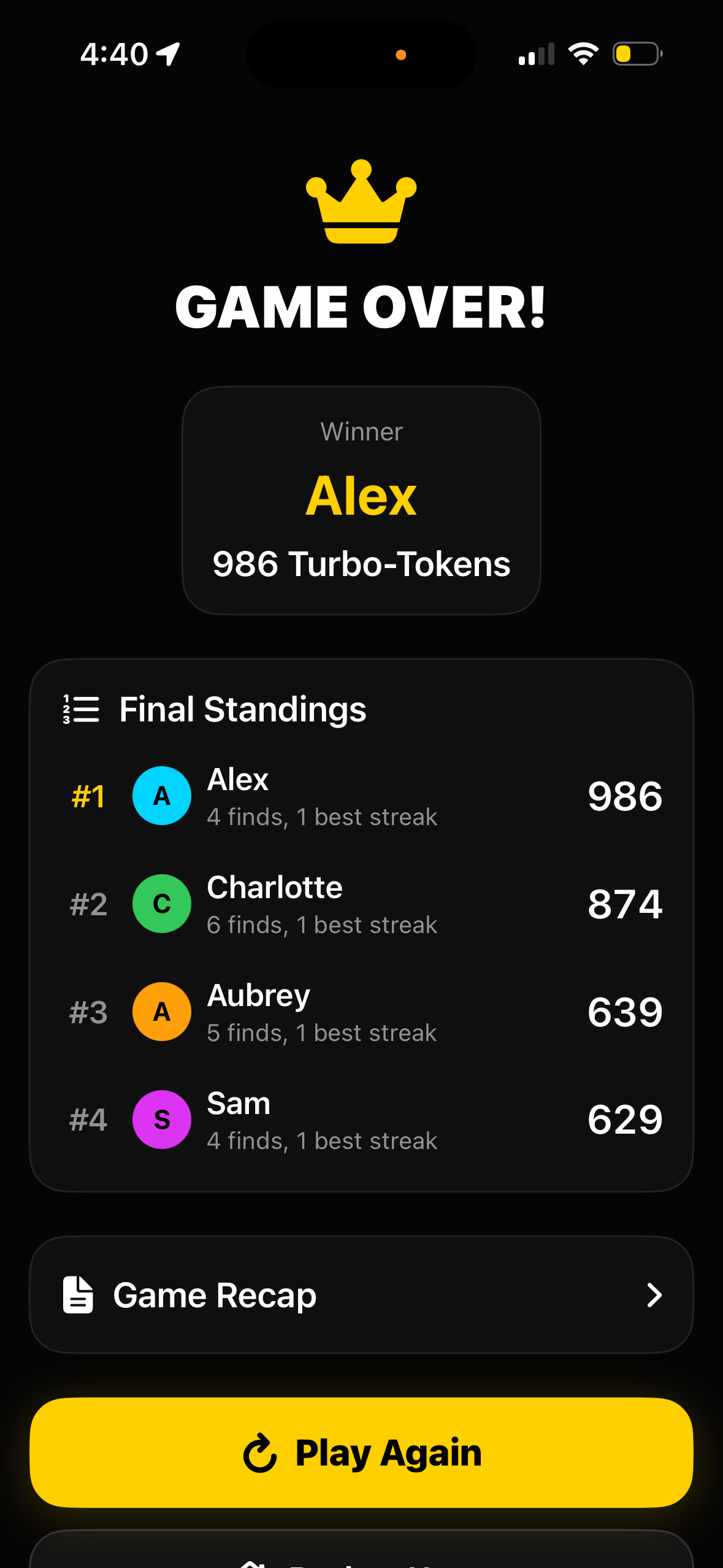Viewport: 723px width, 1568px height.
Task: Tap Alex's cyan avatar circle
Action: 161,796
